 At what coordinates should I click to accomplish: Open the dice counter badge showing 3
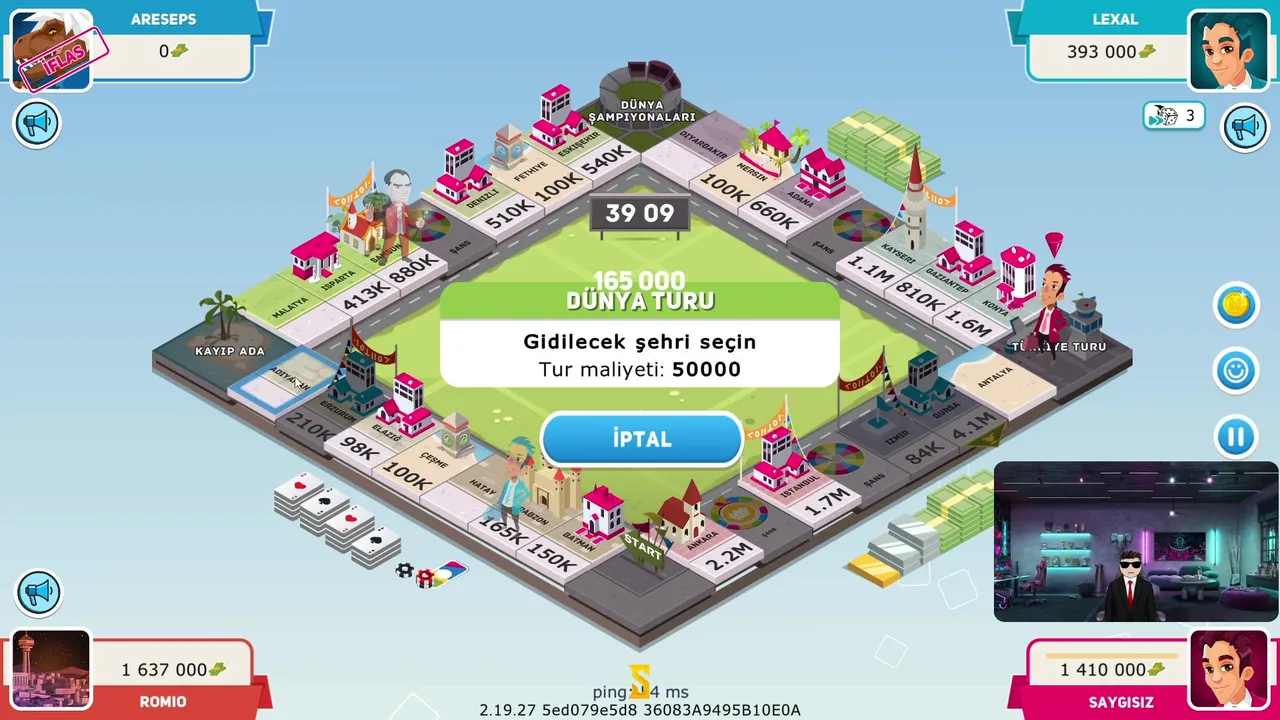pos(1174,116)
